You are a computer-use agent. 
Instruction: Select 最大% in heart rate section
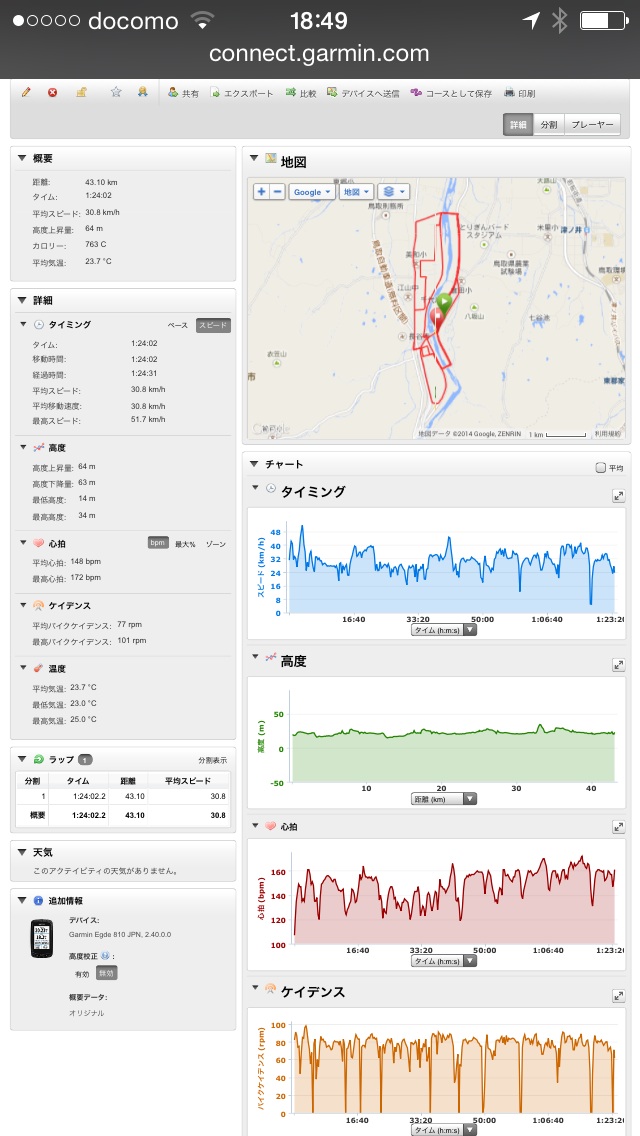pyautogui.click(x=185, y=543)
